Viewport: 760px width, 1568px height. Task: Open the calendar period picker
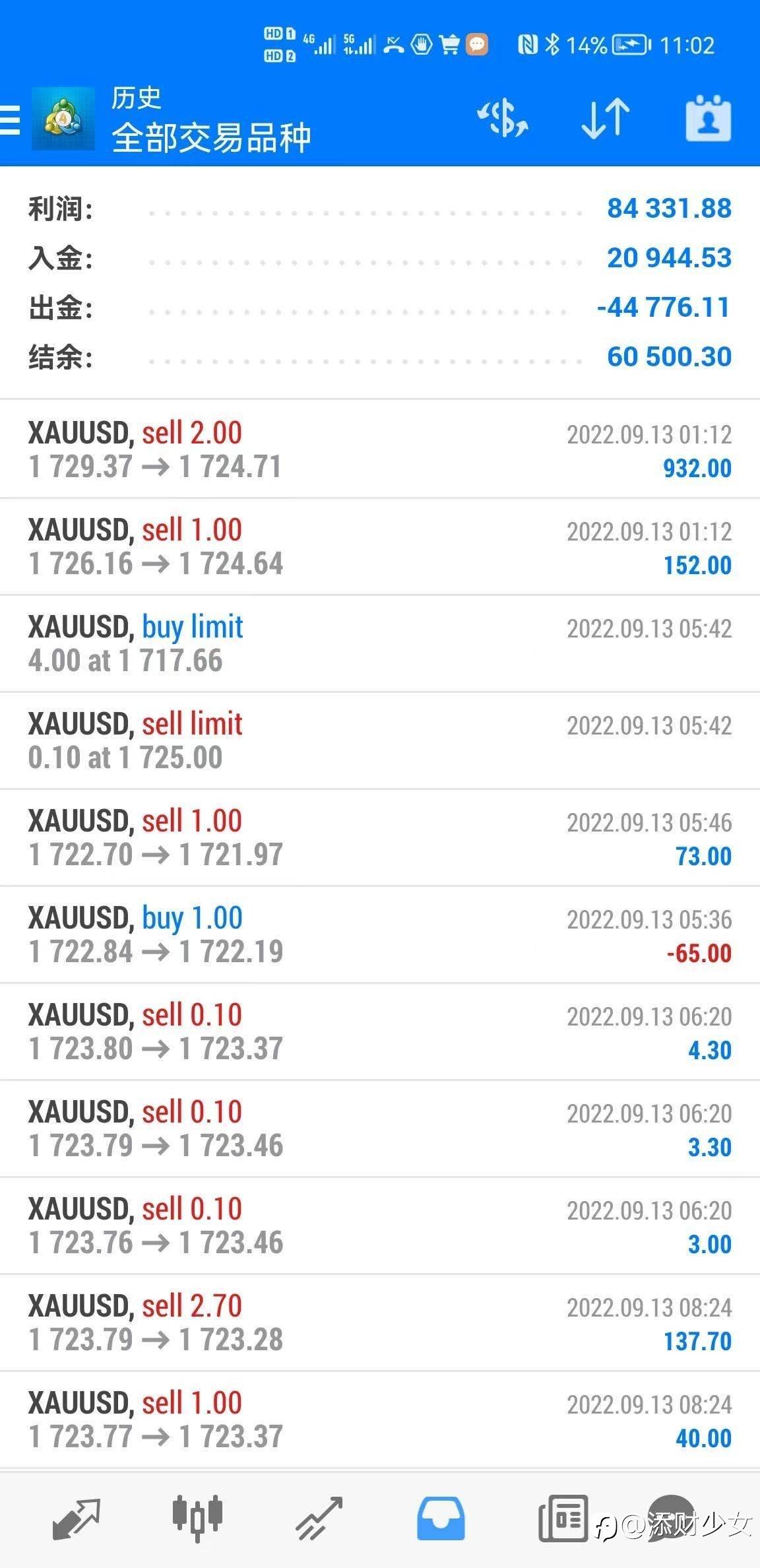click(x=708, y=119)
